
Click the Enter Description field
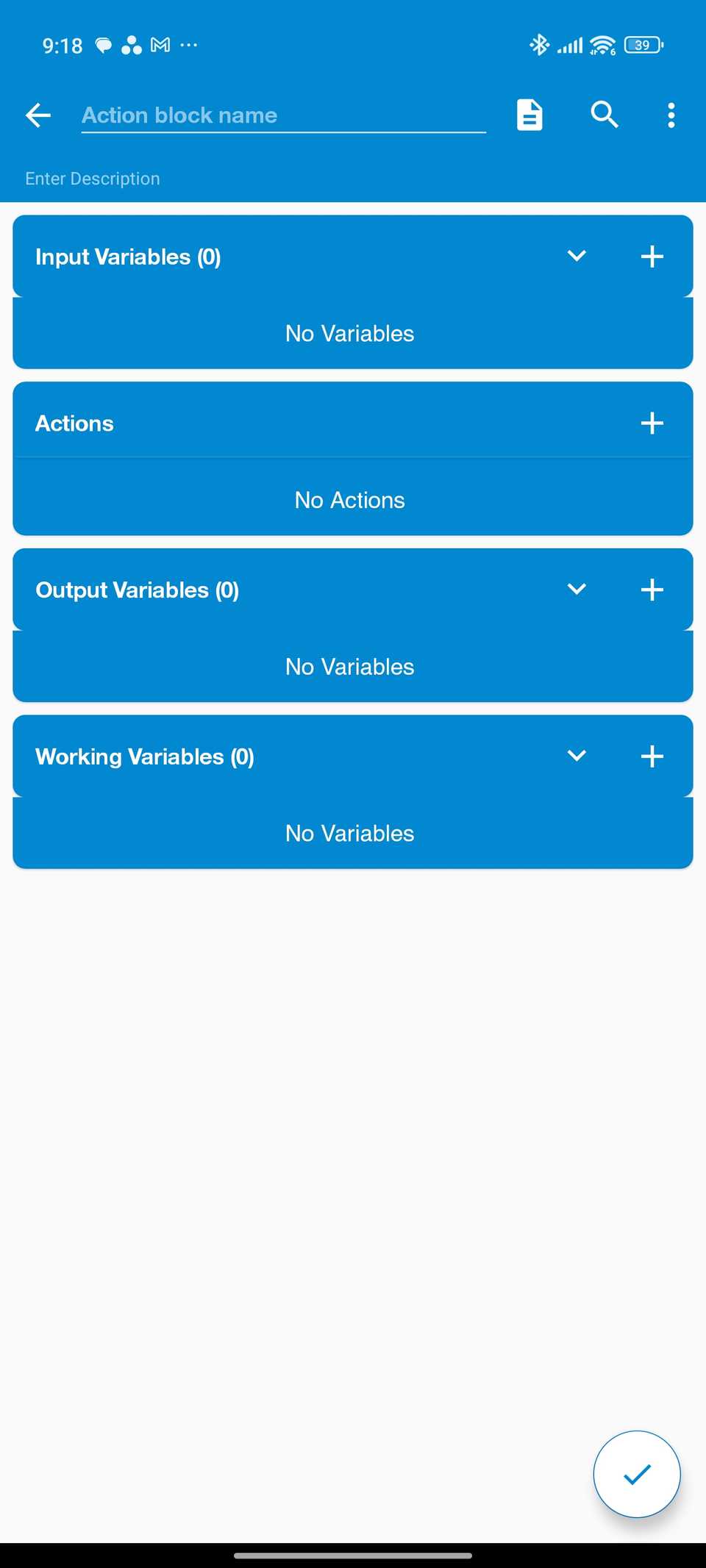(x=93, y=178)
